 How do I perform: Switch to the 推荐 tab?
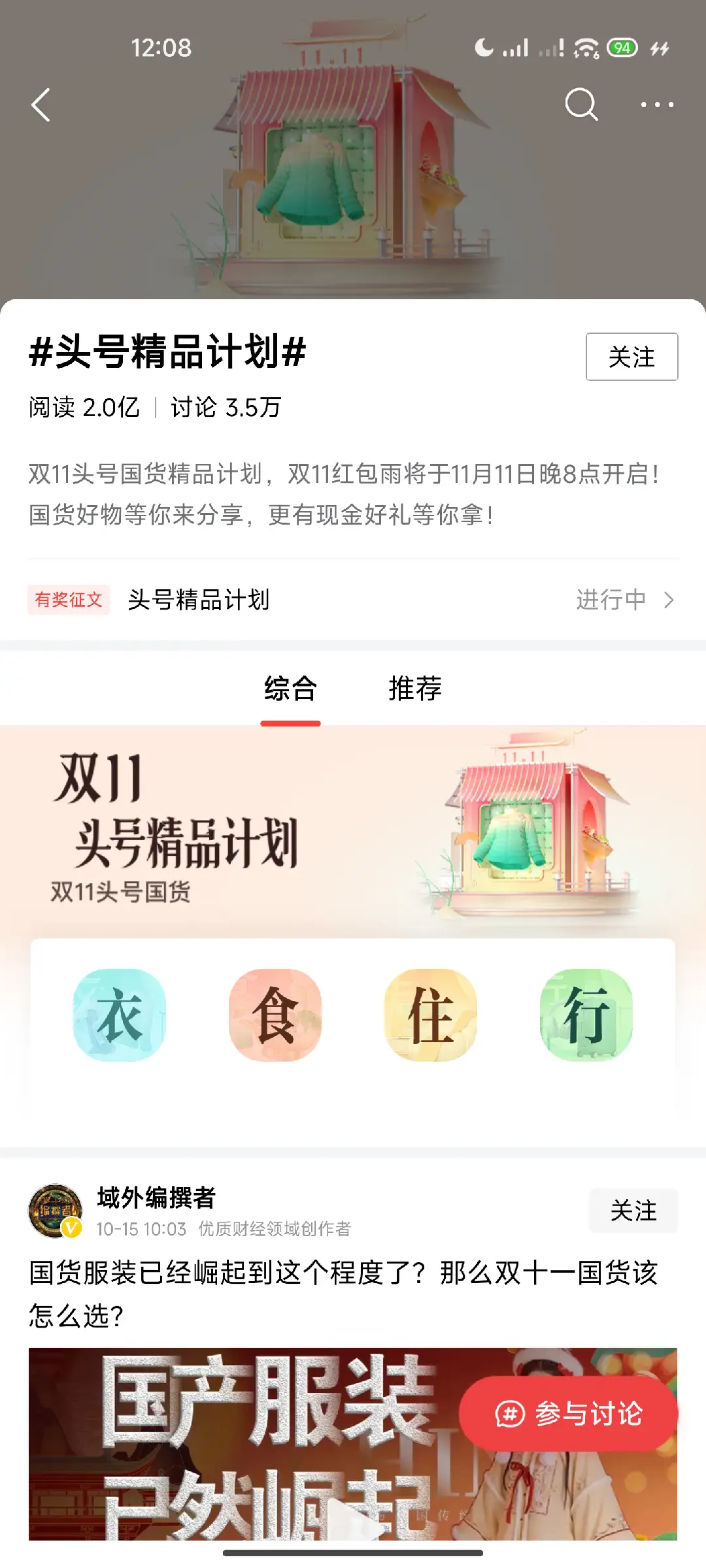[x=416, y=688]
